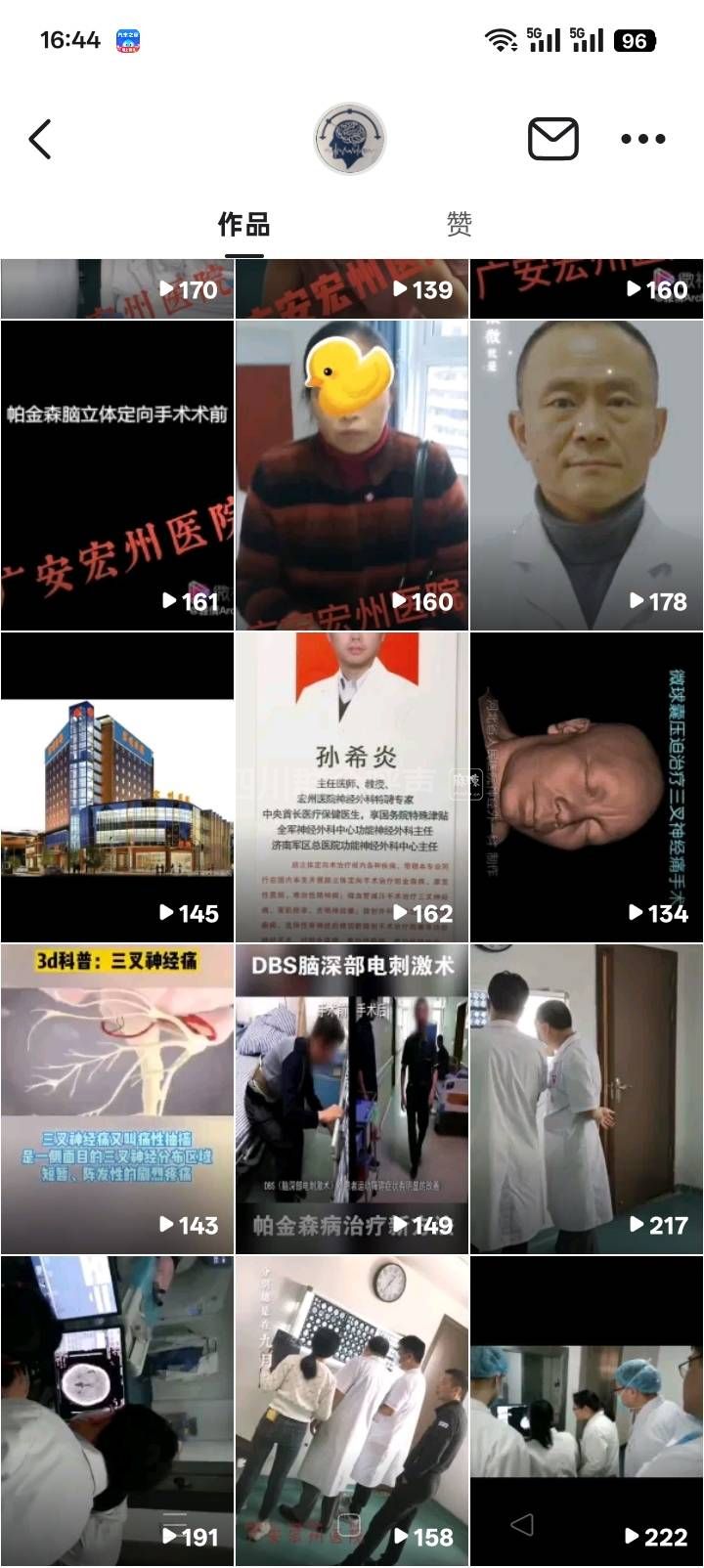Image resolution: width=704 pixels, height=1568 pixels.
Task: Open the hospital building video
Action: pyautogui.click(x=117, y=787)
